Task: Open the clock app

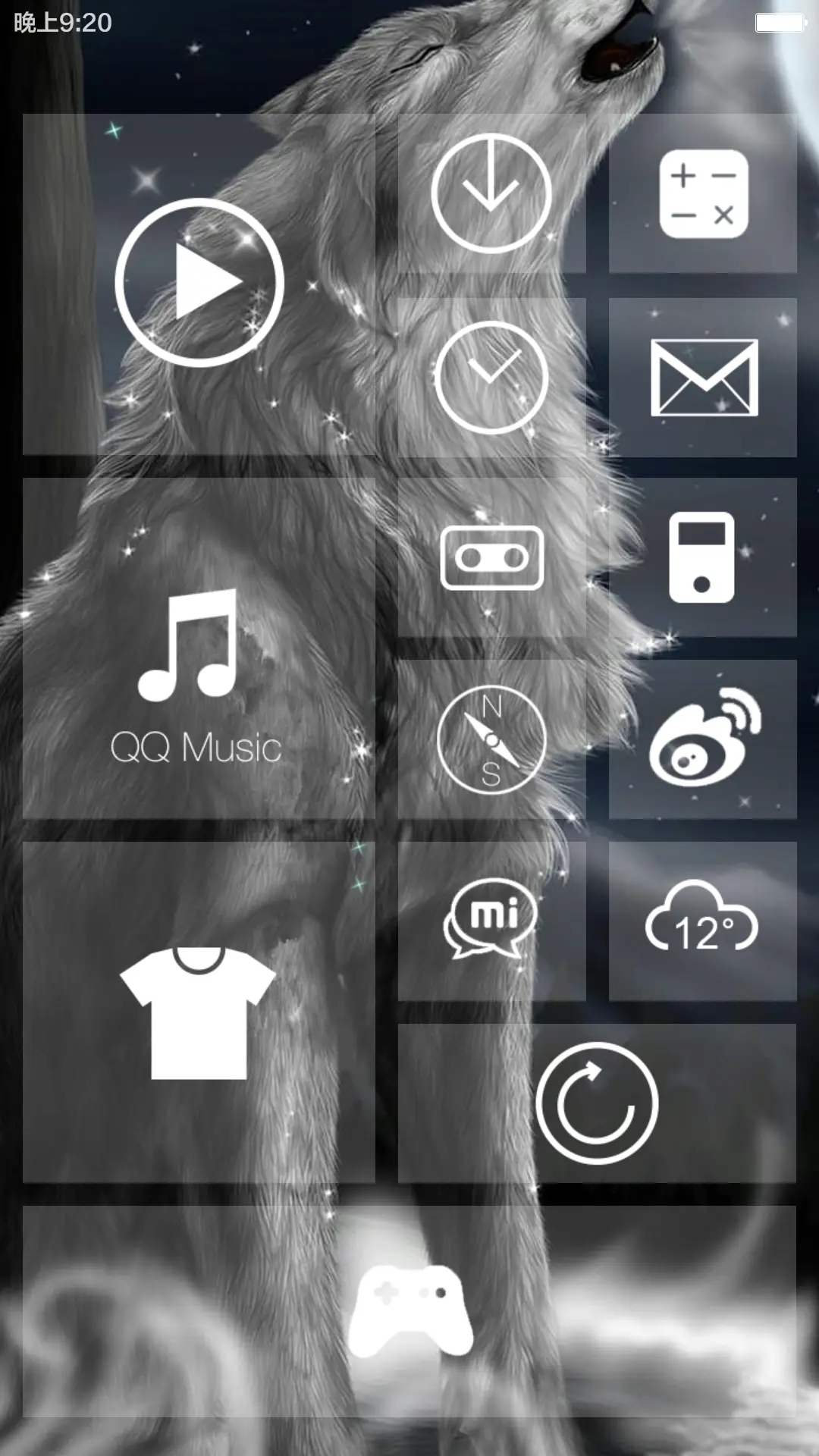Action: (x=491, y=377)
